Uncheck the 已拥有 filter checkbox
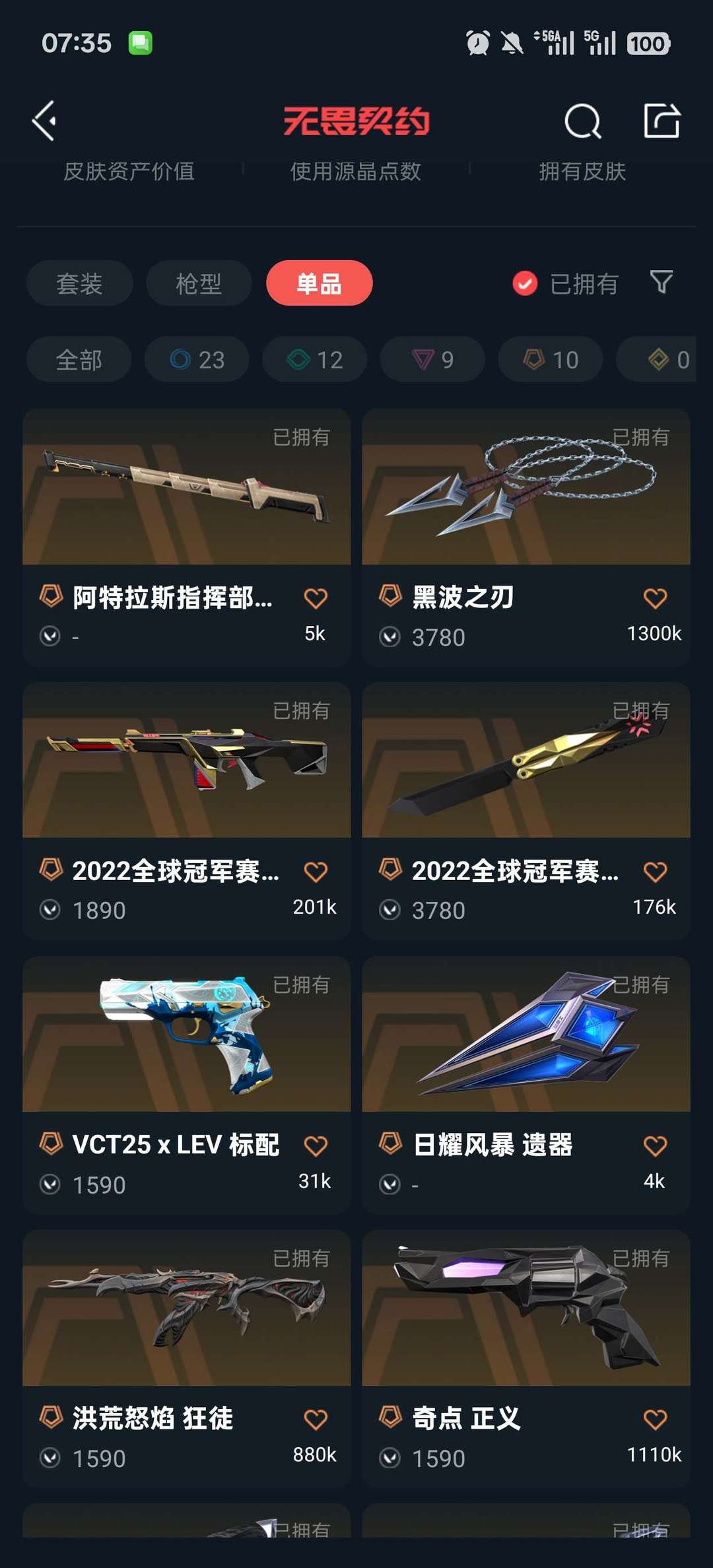This screenshot has height=1568, width=713. pos(525,284)
